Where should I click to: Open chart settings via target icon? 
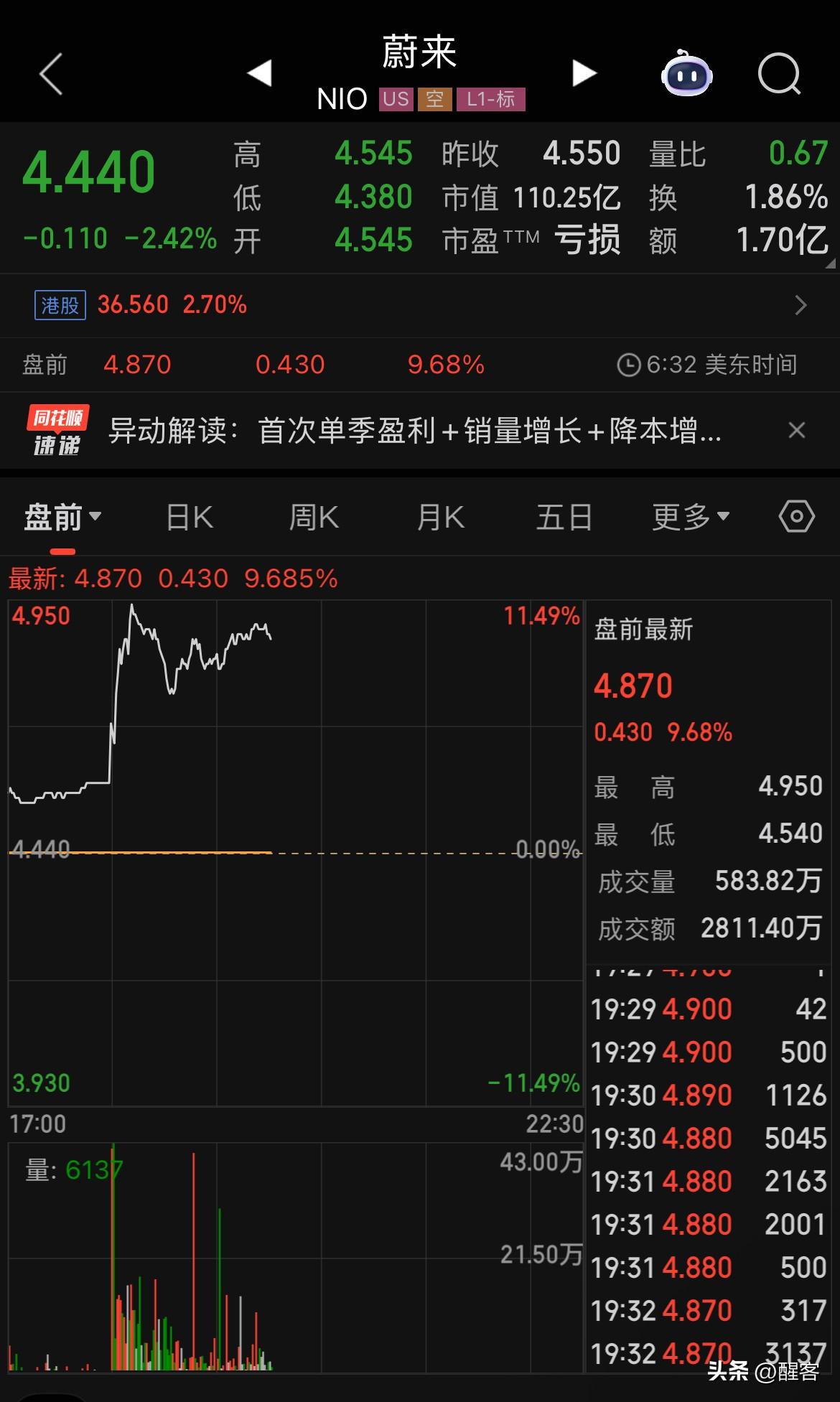795,516
